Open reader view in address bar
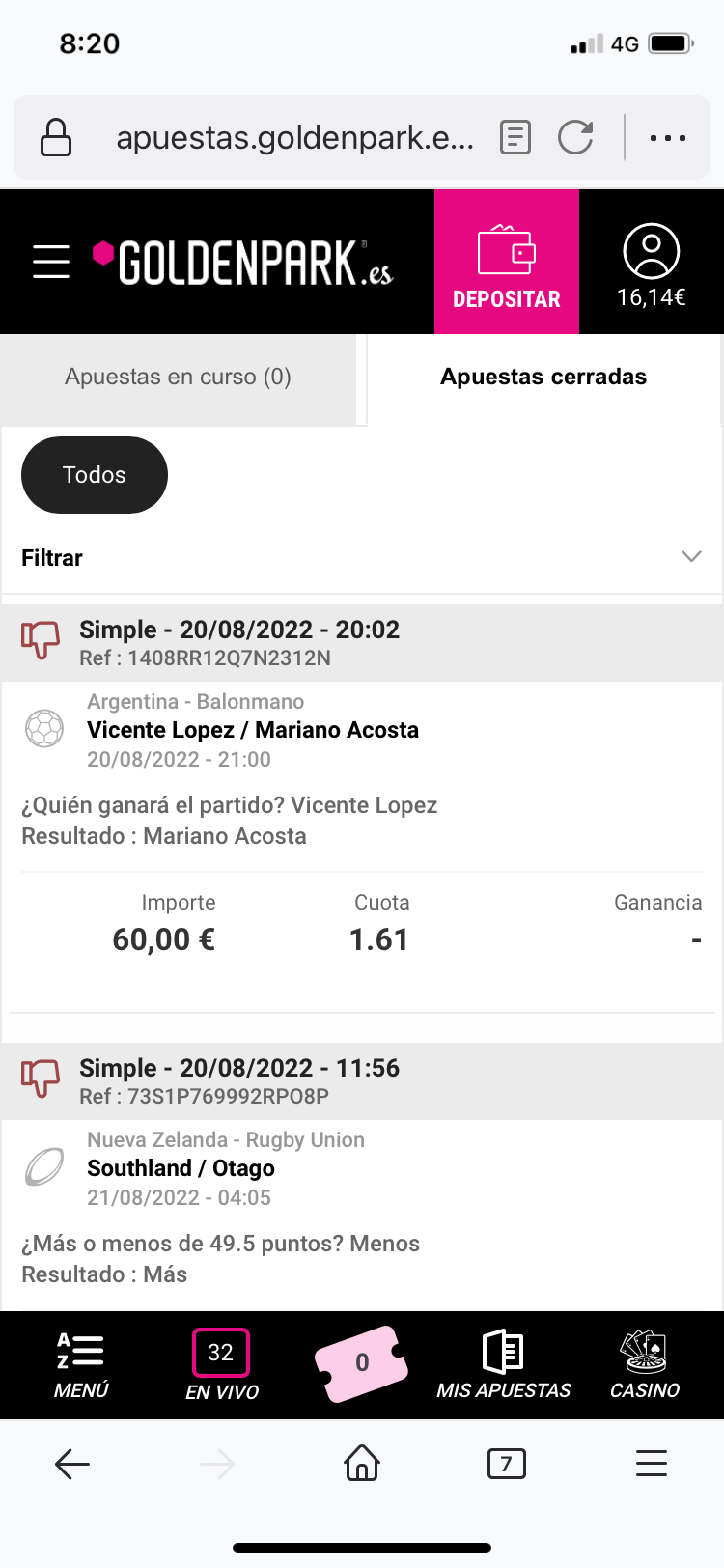The image size is (724, 1568). coord(515,138)
